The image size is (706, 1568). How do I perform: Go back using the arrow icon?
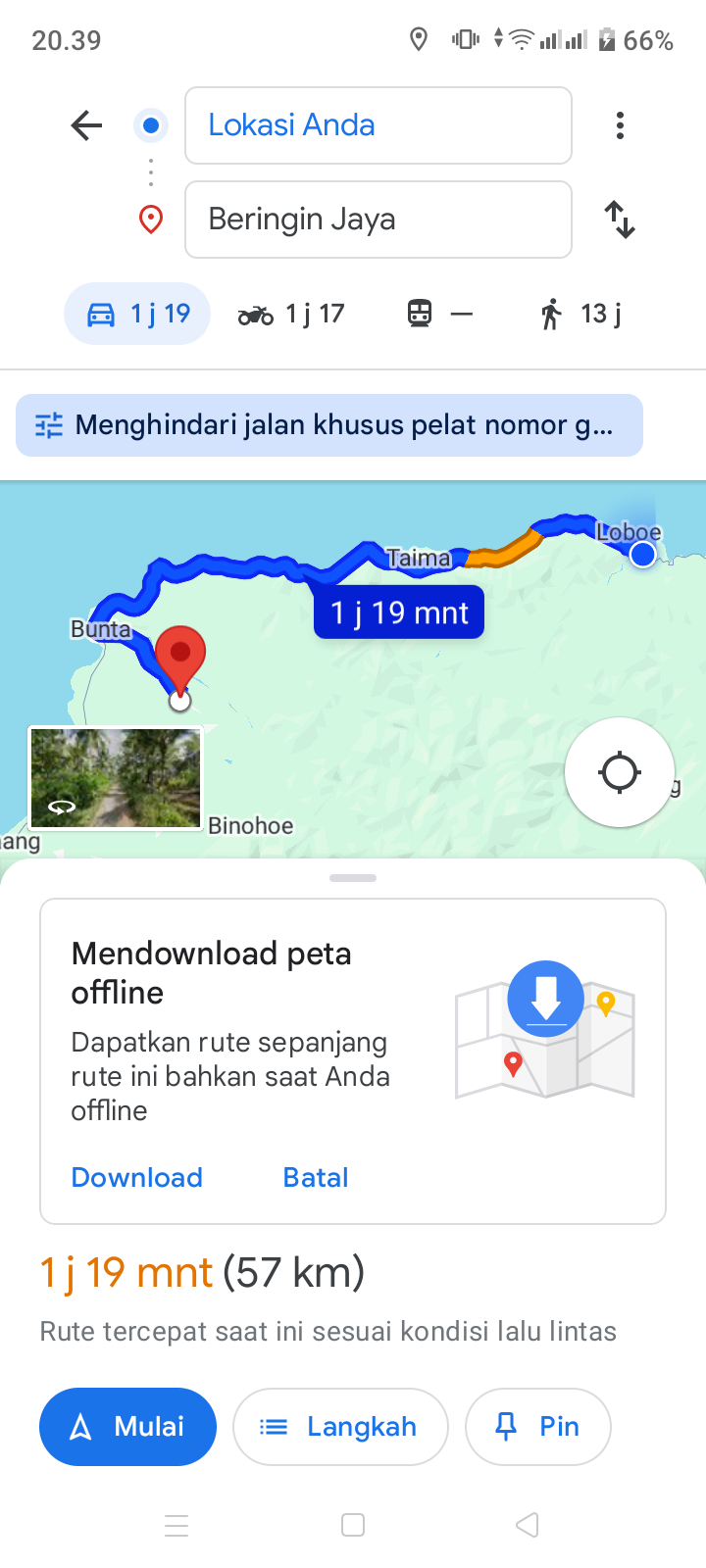(x=86, y=125)
